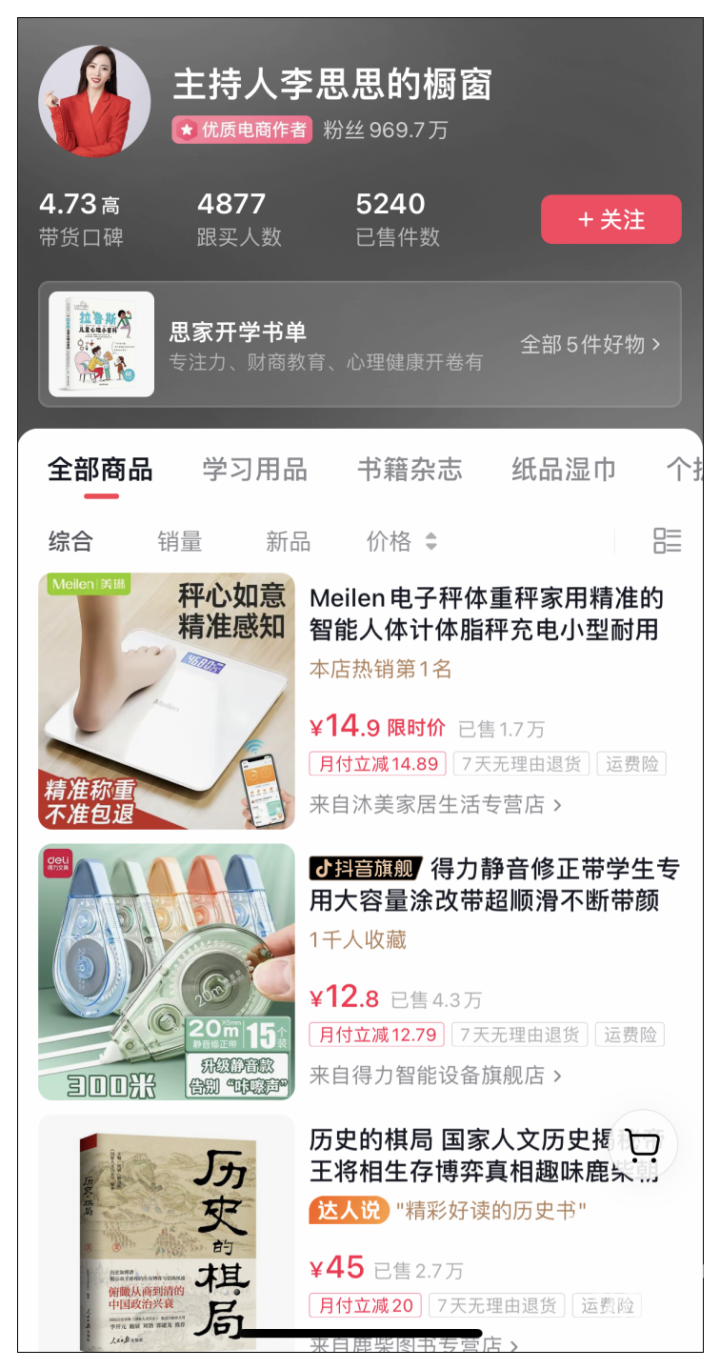Open the 思家开学书单 collection card
The image size is (720, 1369).
(300, 345)
